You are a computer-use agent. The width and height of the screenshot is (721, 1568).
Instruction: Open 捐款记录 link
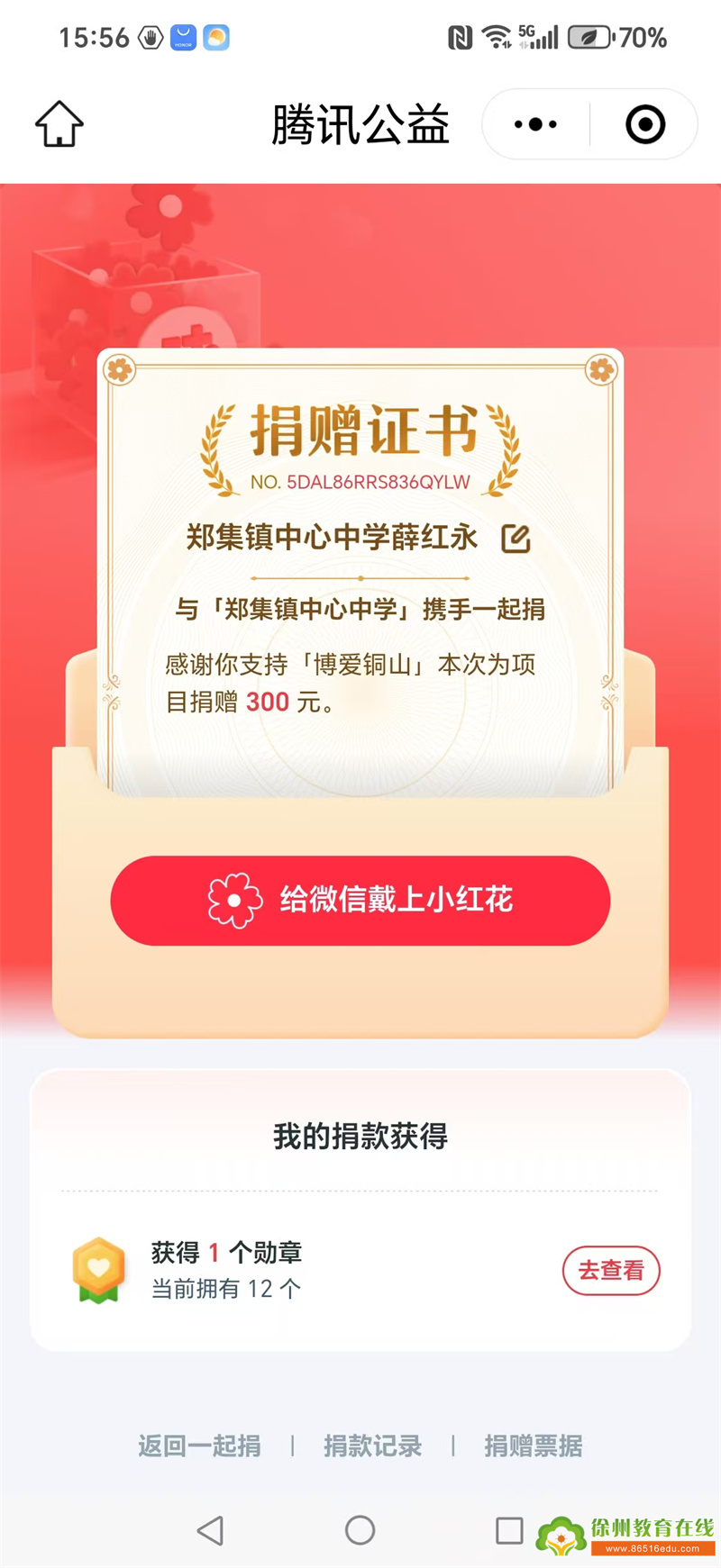coord(372,1446)
